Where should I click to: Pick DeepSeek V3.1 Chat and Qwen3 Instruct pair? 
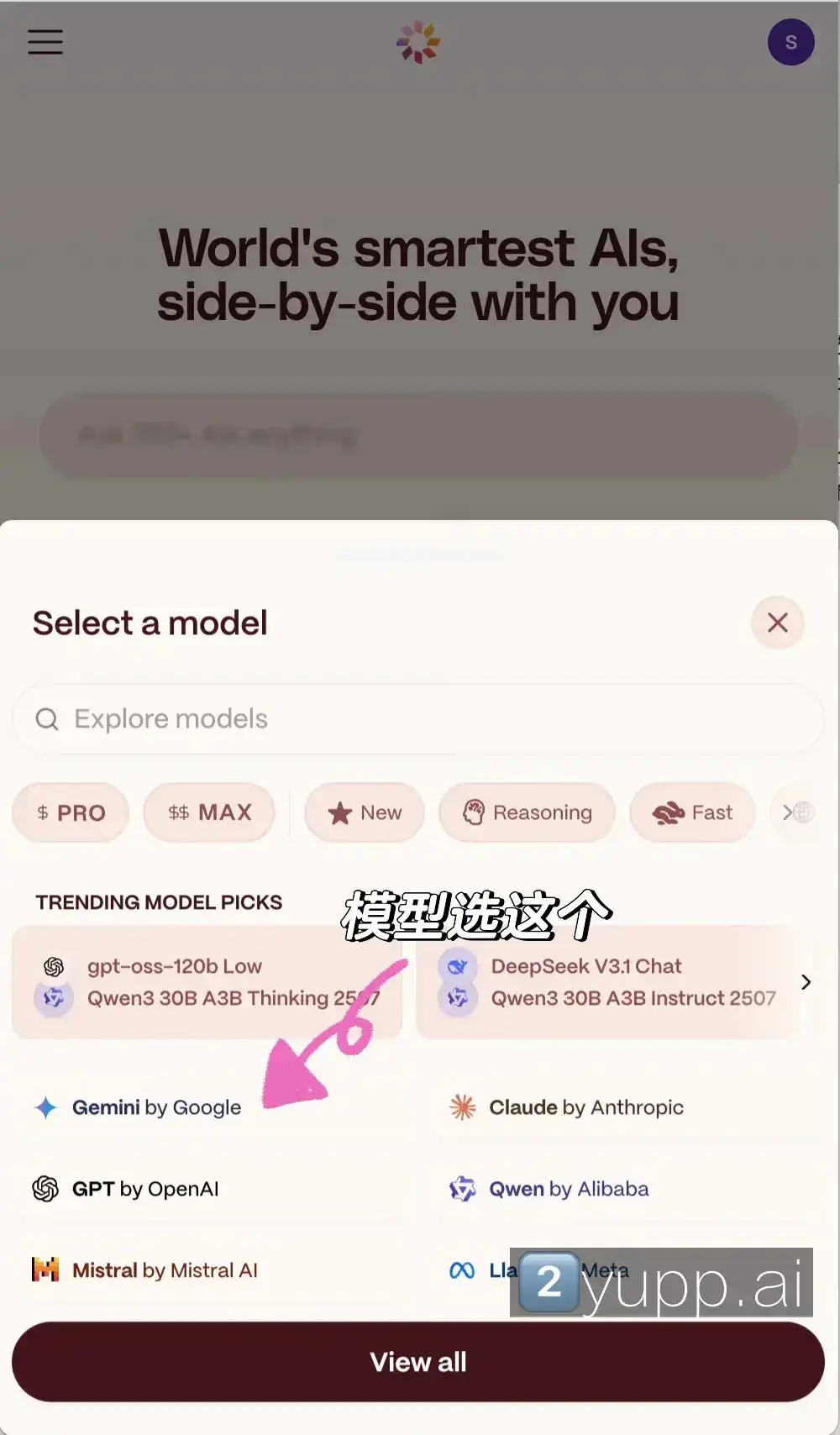coord(605,982)
